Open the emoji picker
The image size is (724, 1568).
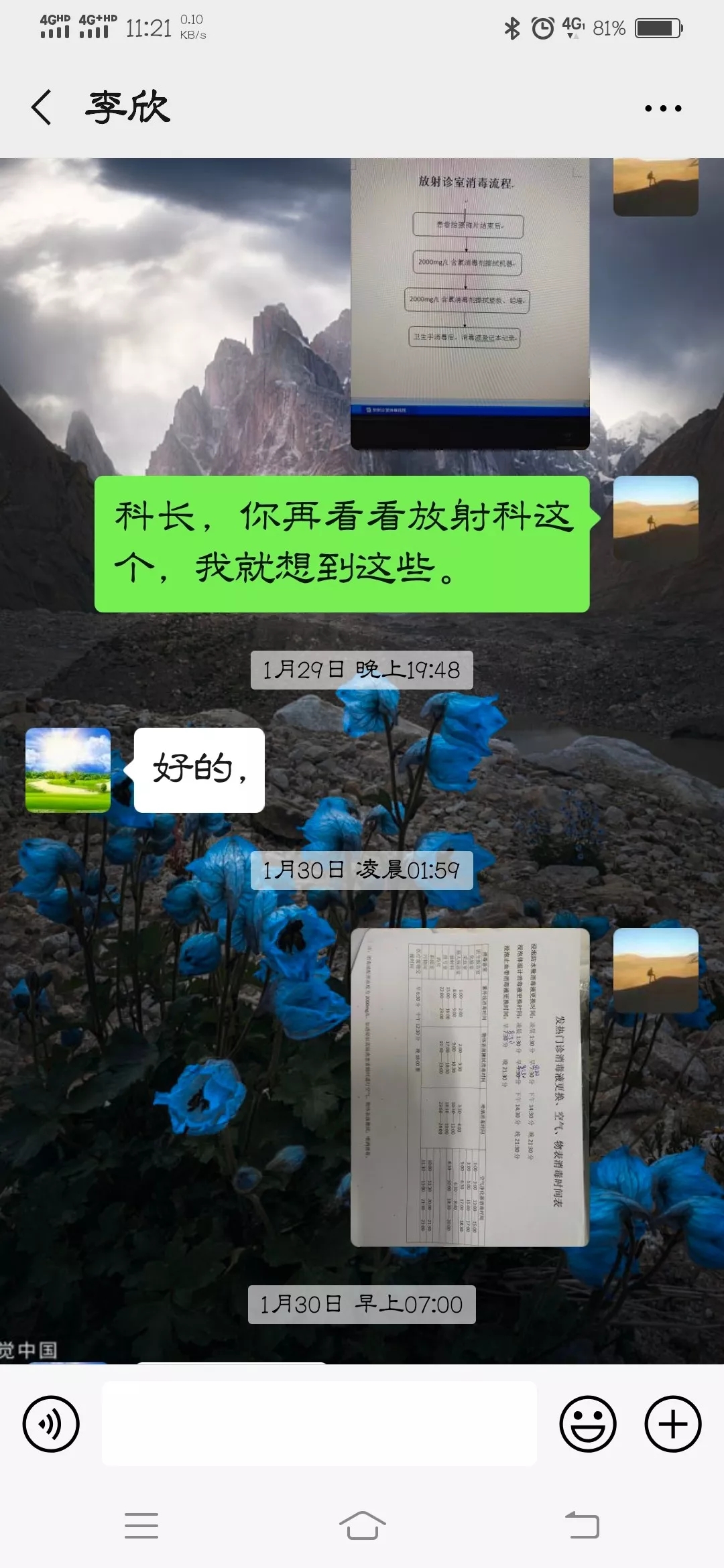pyautogui.click(x=587, y=1424)
